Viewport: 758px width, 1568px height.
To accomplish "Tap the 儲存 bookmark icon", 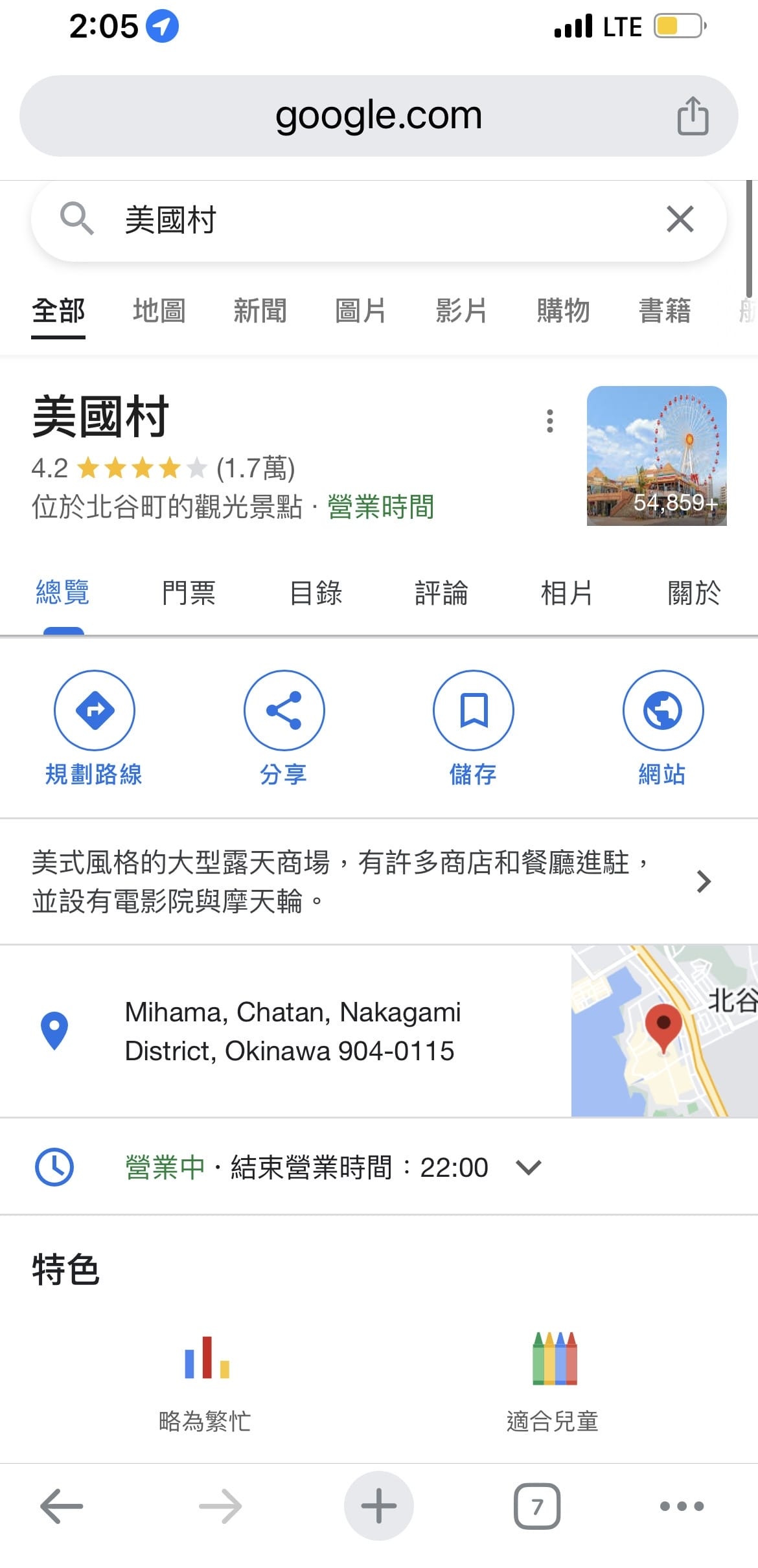I will (x=474, y=710).
